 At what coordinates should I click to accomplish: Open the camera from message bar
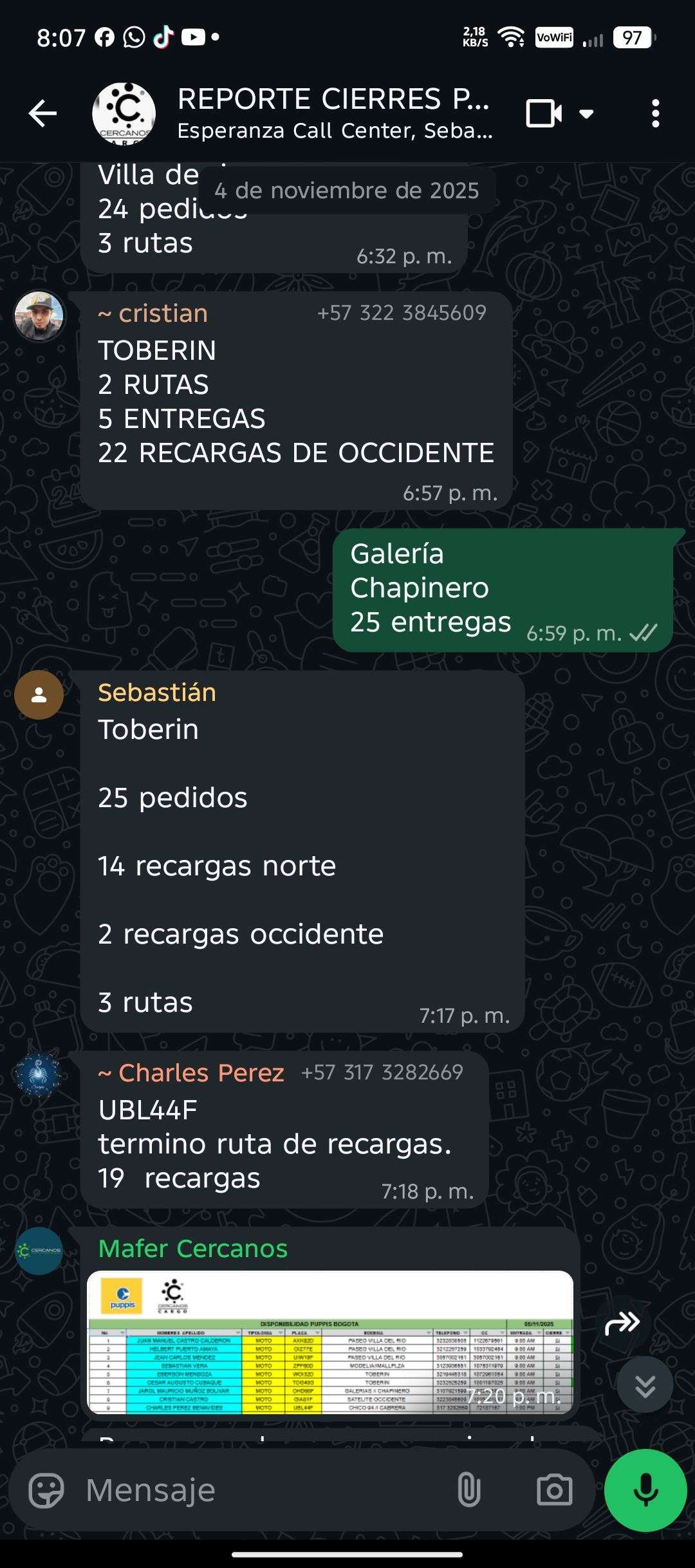pos(554,1490)
